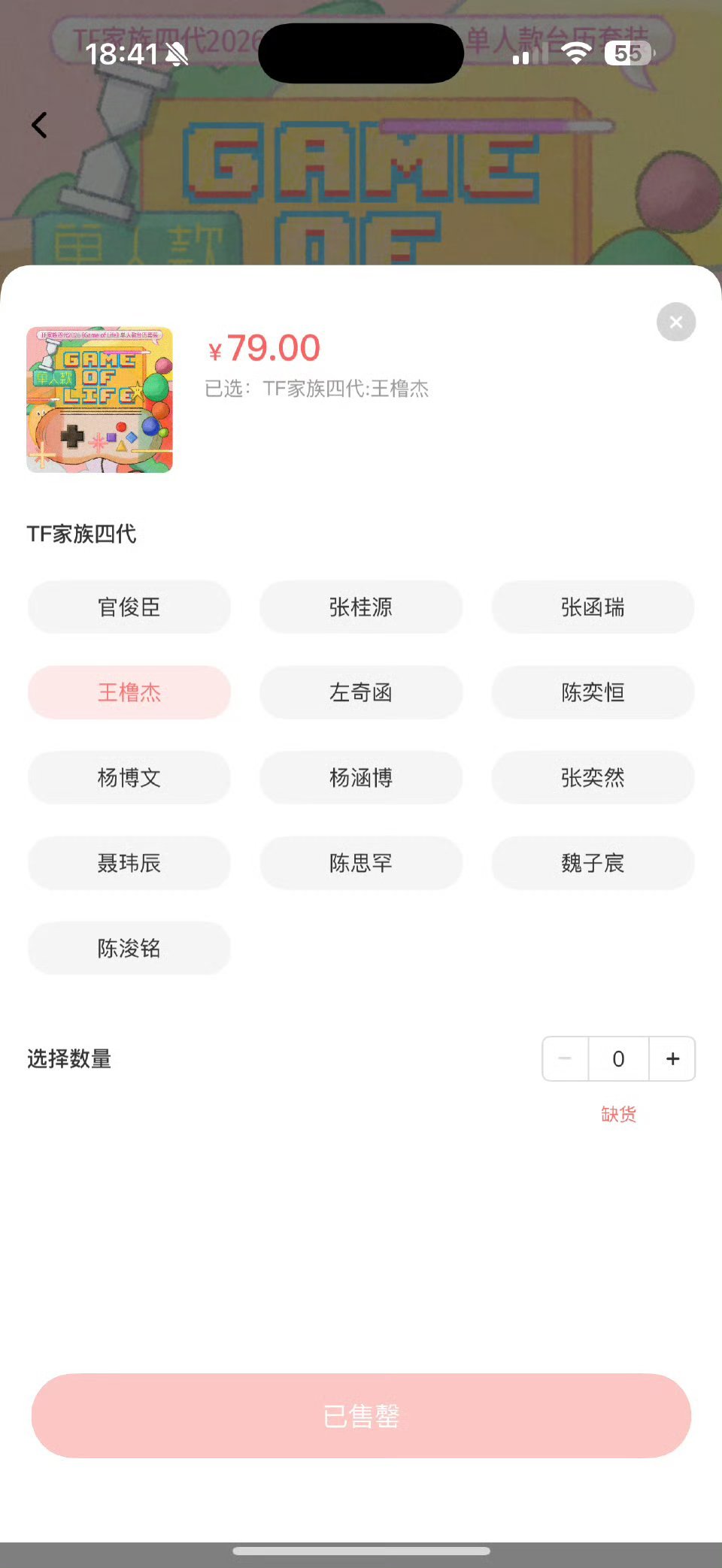Select the 杨涵博 option
This screenshot has width=722, height=1568.
[361, 778]
